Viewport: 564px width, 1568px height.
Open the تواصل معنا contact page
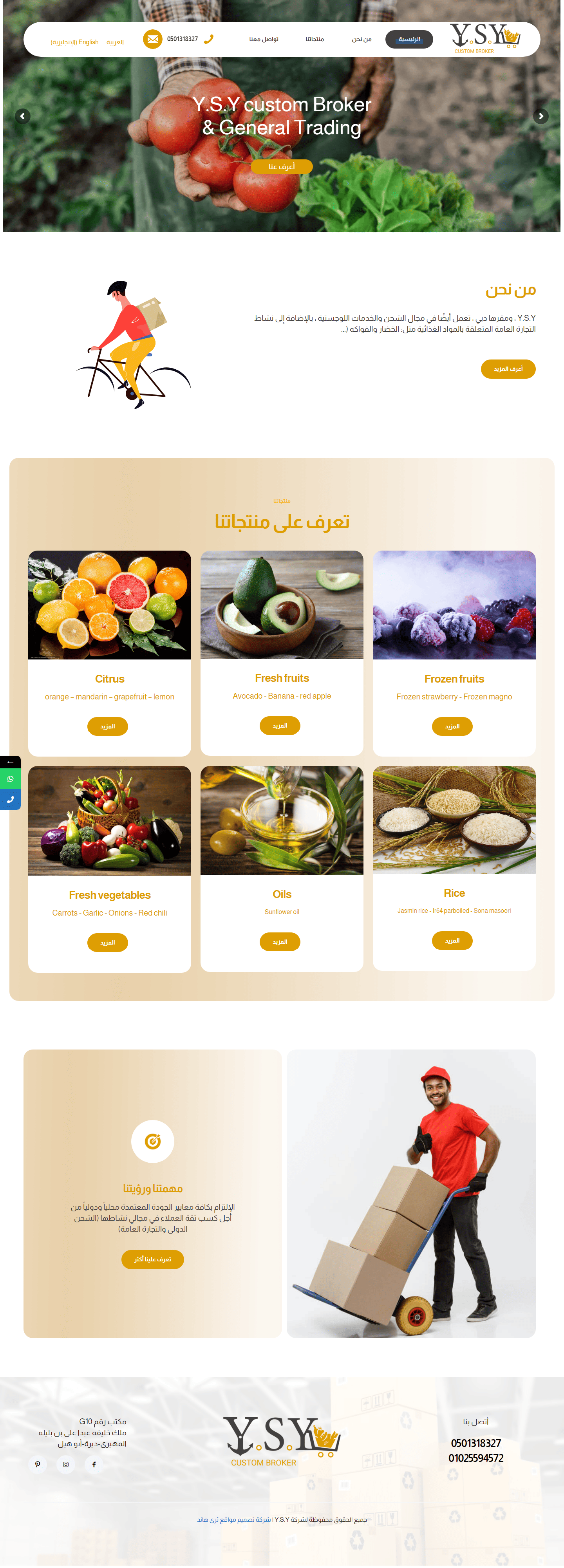pos(264,40)
